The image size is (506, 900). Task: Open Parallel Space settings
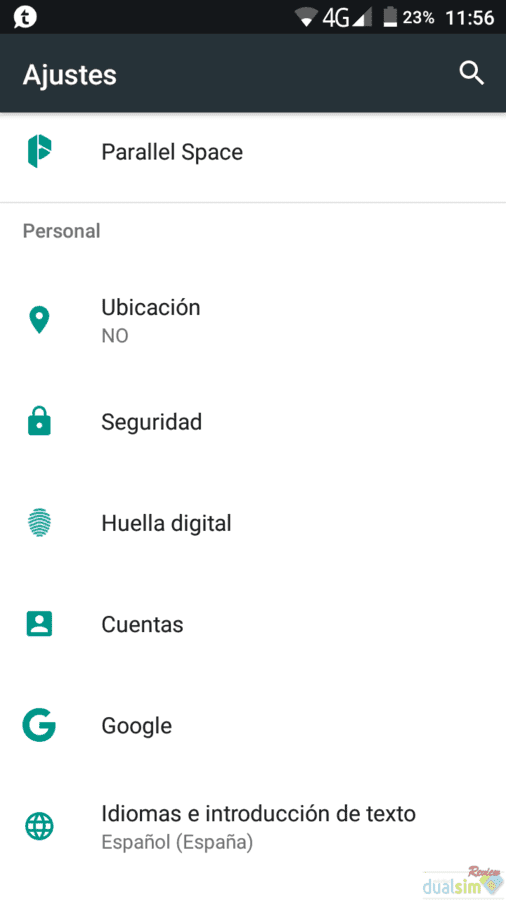click(253, 152)
